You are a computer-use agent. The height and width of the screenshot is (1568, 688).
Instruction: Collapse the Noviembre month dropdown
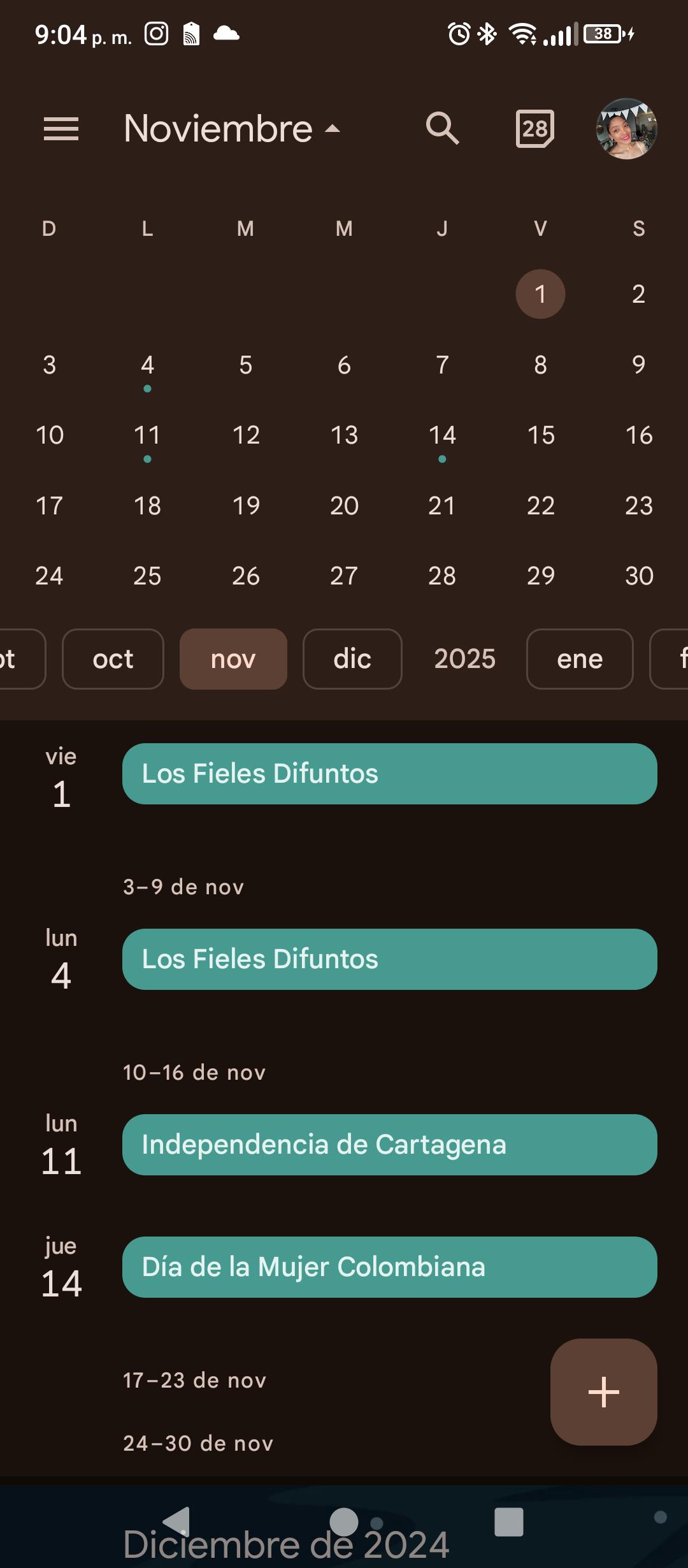pyautogui.click(x=233, y=129)
